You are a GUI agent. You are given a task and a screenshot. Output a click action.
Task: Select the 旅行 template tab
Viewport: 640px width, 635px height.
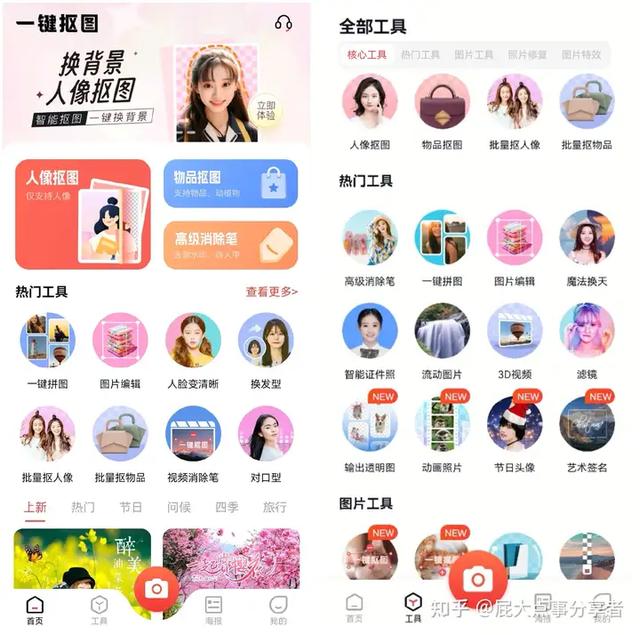[275, 507]
